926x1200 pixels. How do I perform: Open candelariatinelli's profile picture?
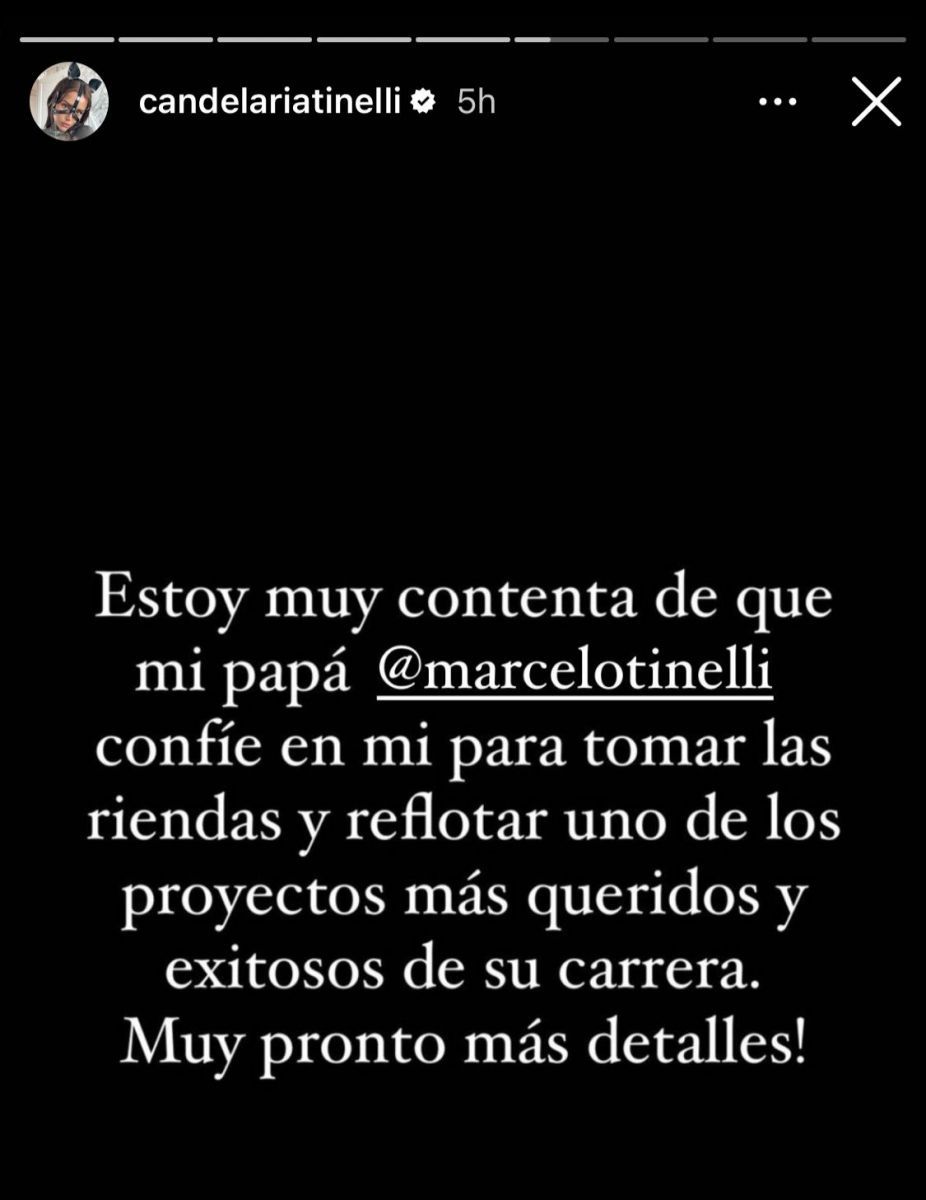[x=69, y=102]
